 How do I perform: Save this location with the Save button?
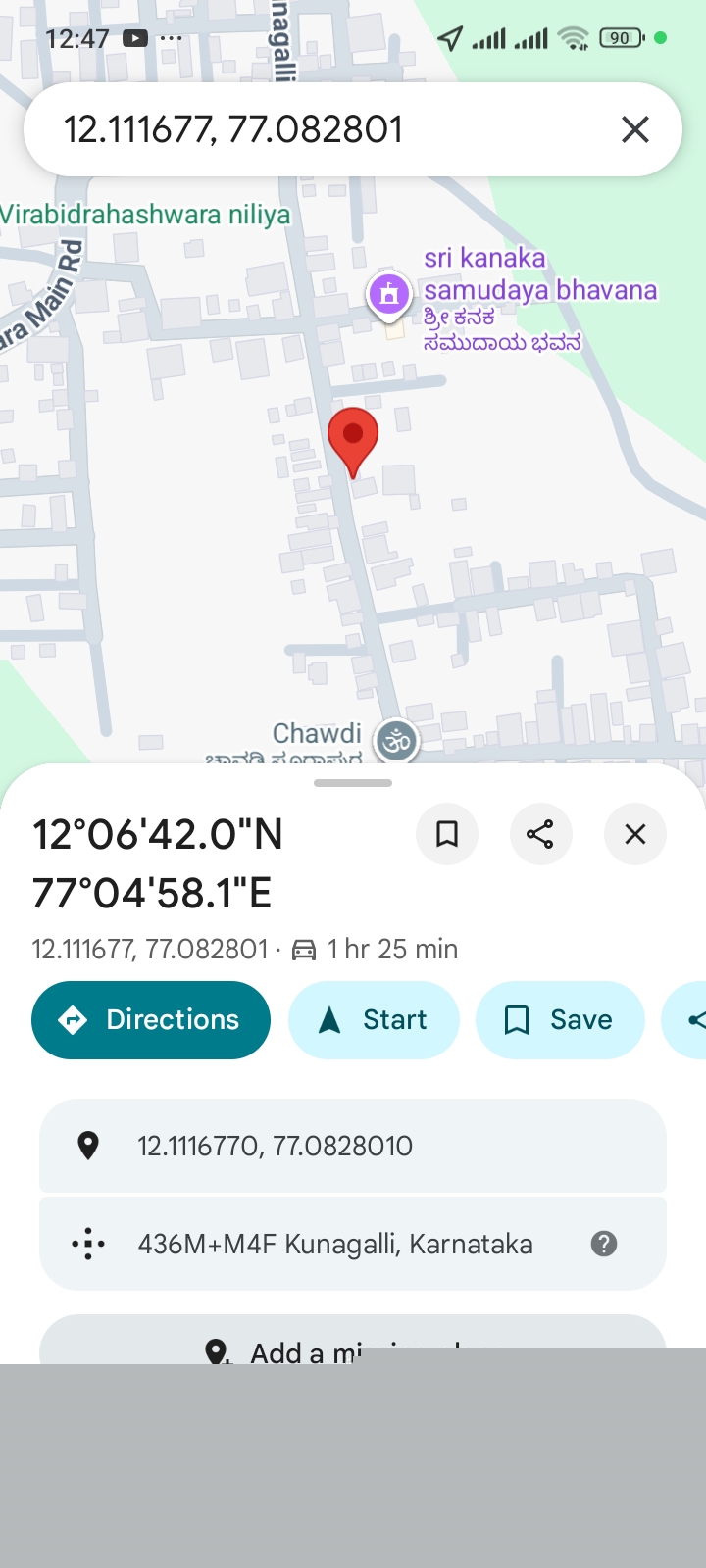(x=560, y=1019)
